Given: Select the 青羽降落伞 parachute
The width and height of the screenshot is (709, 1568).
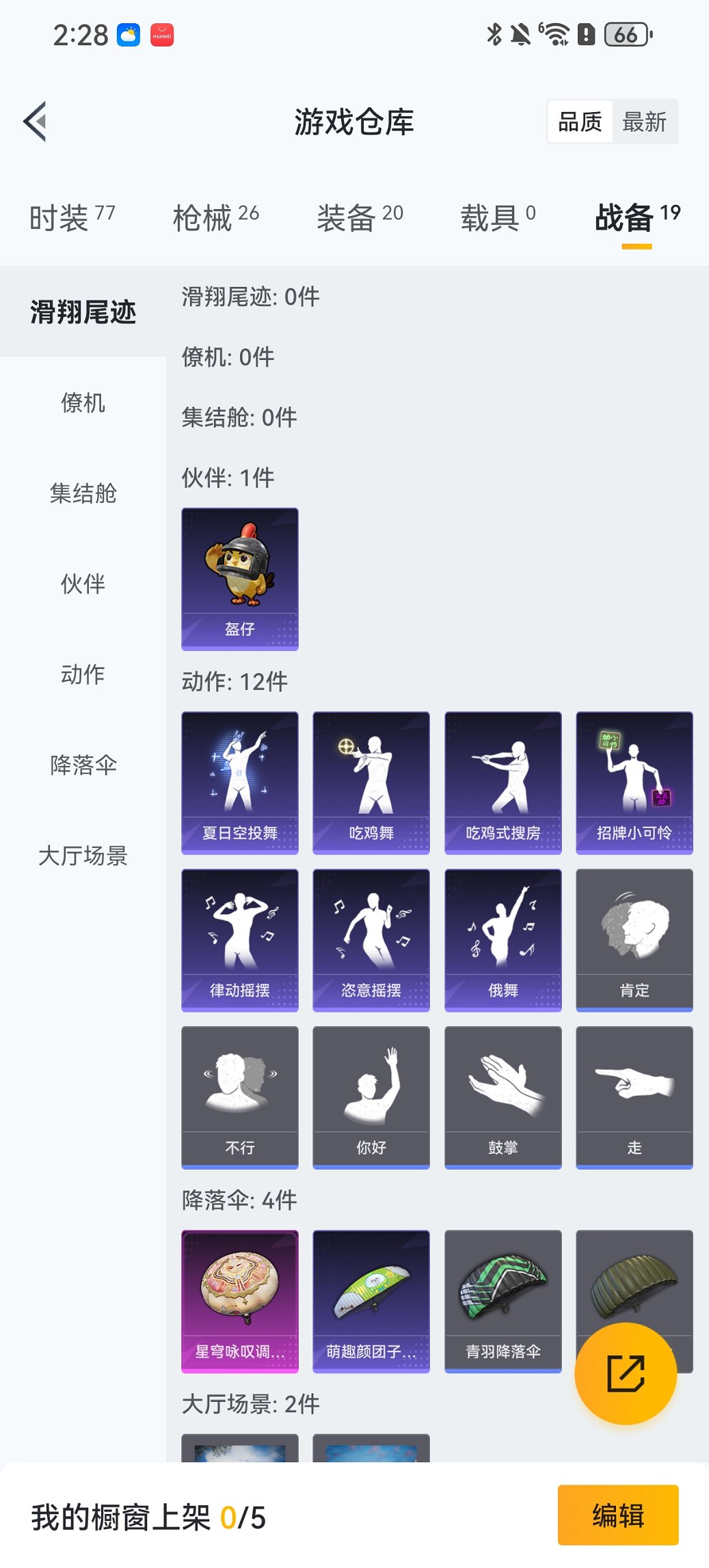Looking at the screenshot, I should (503, 1302).
